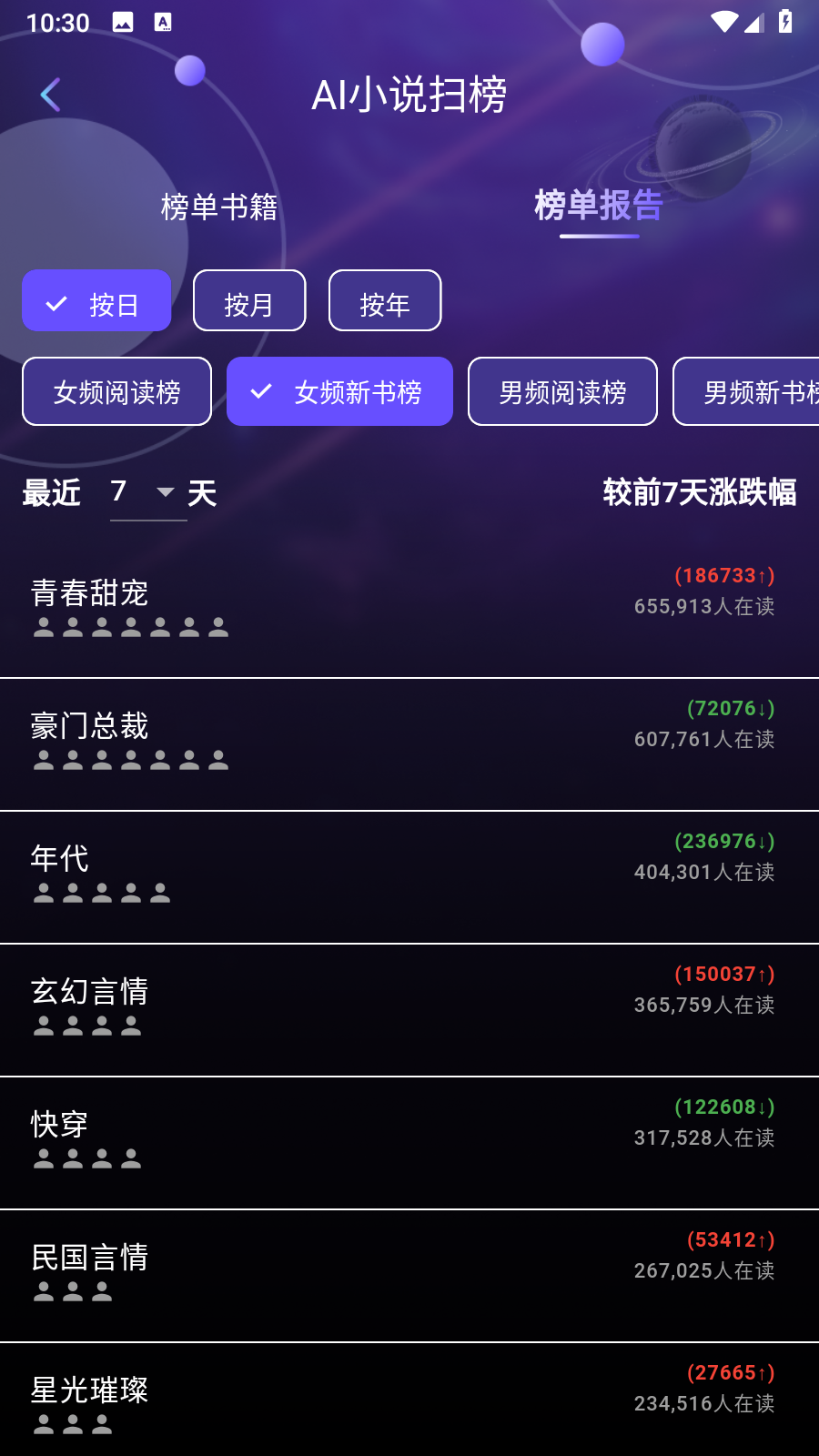Click the screenshot notification icon in status bar
This screenshot has height=1456, width=819.
pyautogui.click(x=121, y=22)
